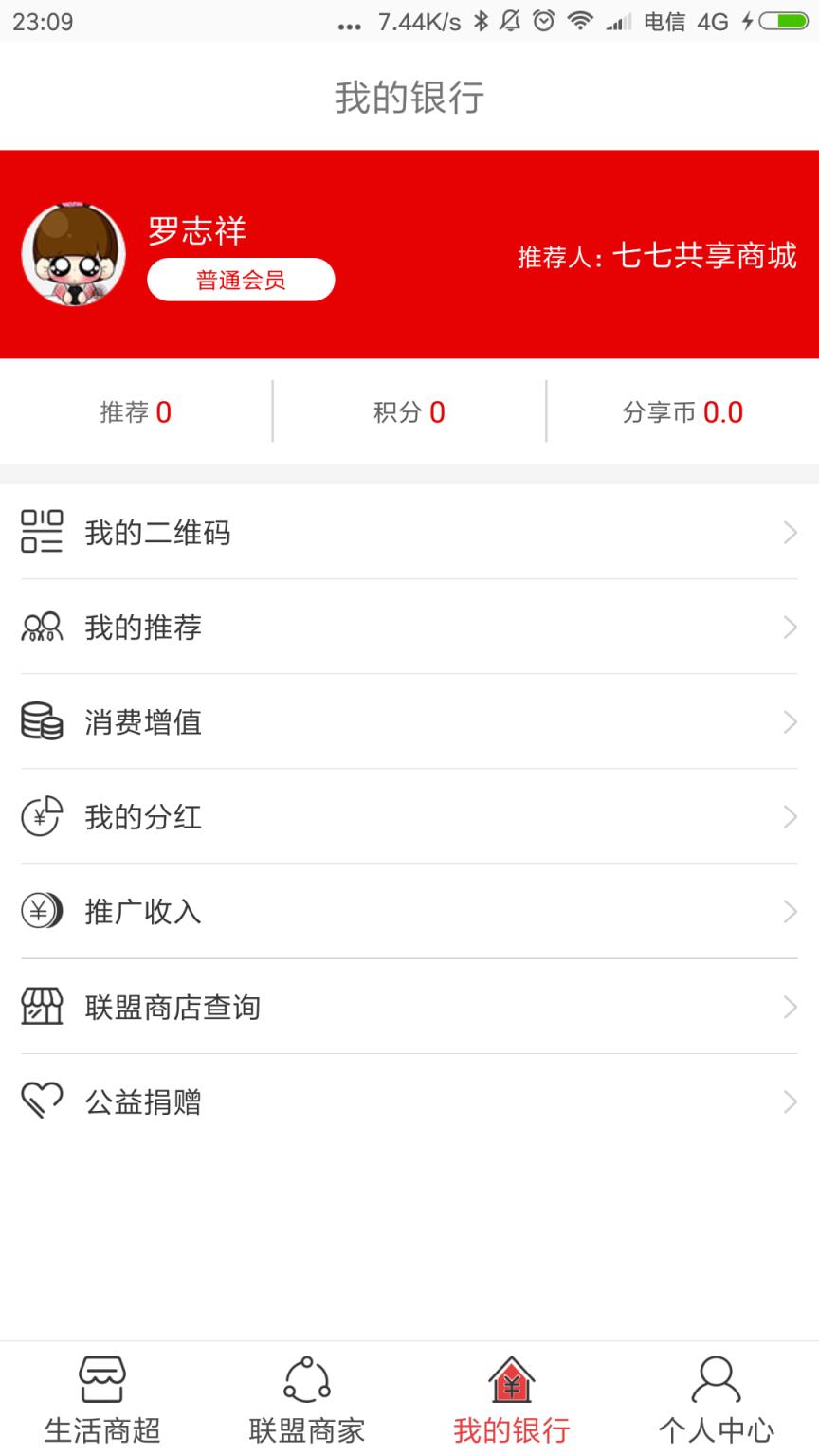Open 我的推荐 via its right arrow
The image size is (819, 1456).
click(x=791, y=627)
